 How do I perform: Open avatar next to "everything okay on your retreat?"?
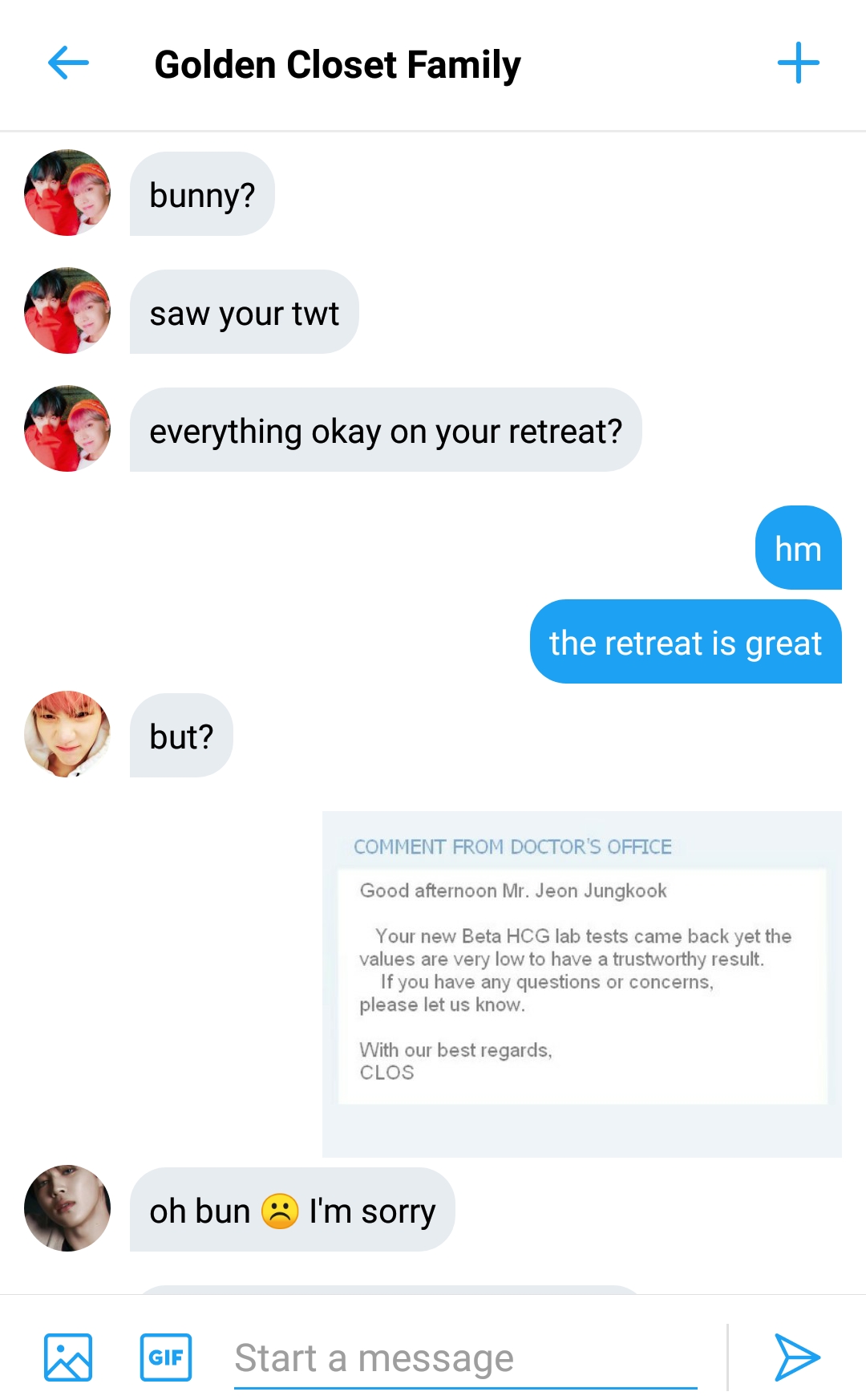tap(67, 428)
